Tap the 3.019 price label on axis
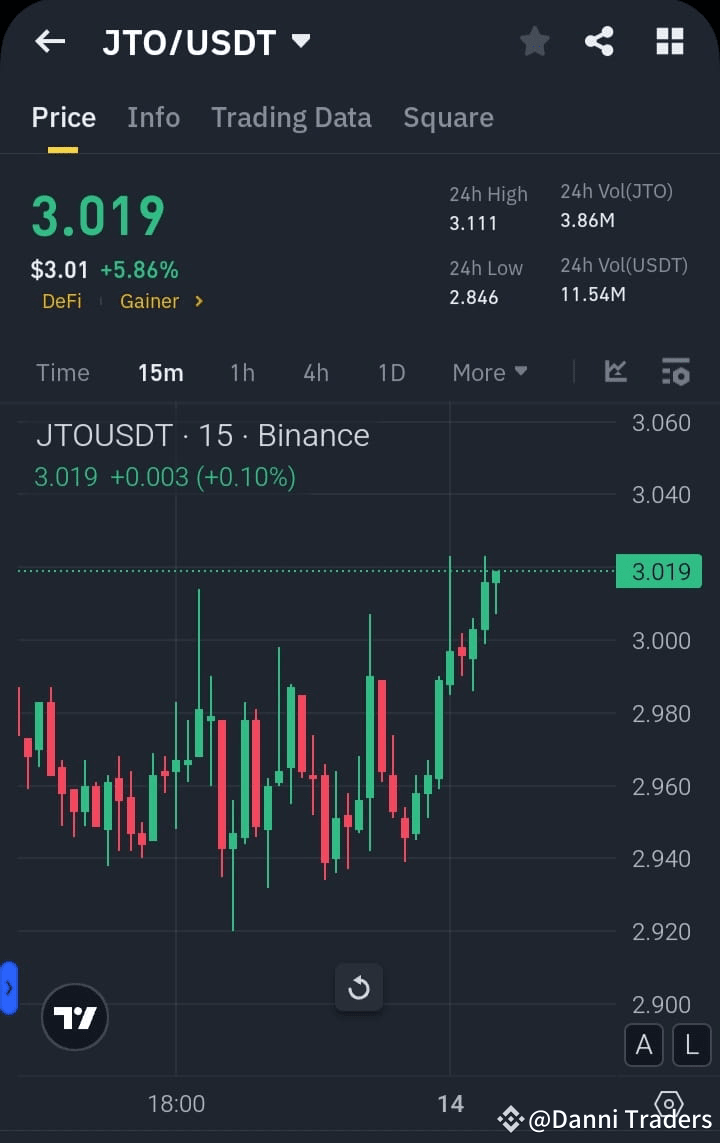 [x=658, y=571]
